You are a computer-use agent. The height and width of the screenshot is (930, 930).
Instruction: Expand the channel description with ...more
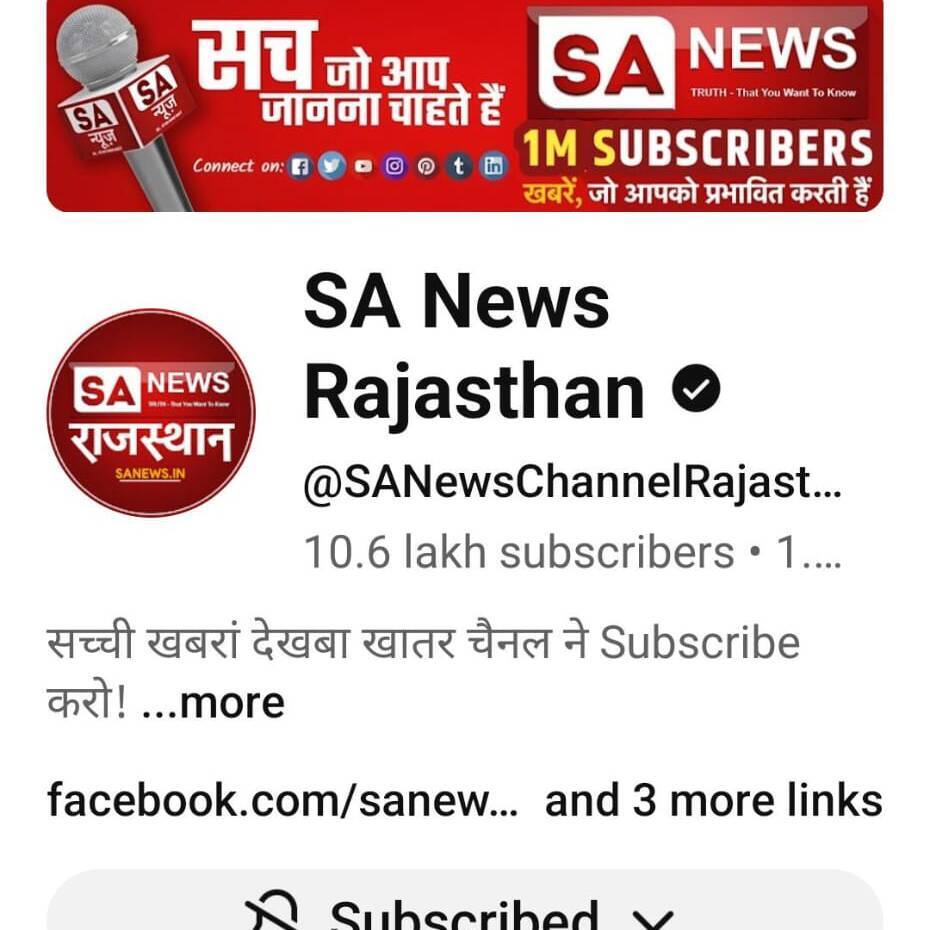coord(213,703)
